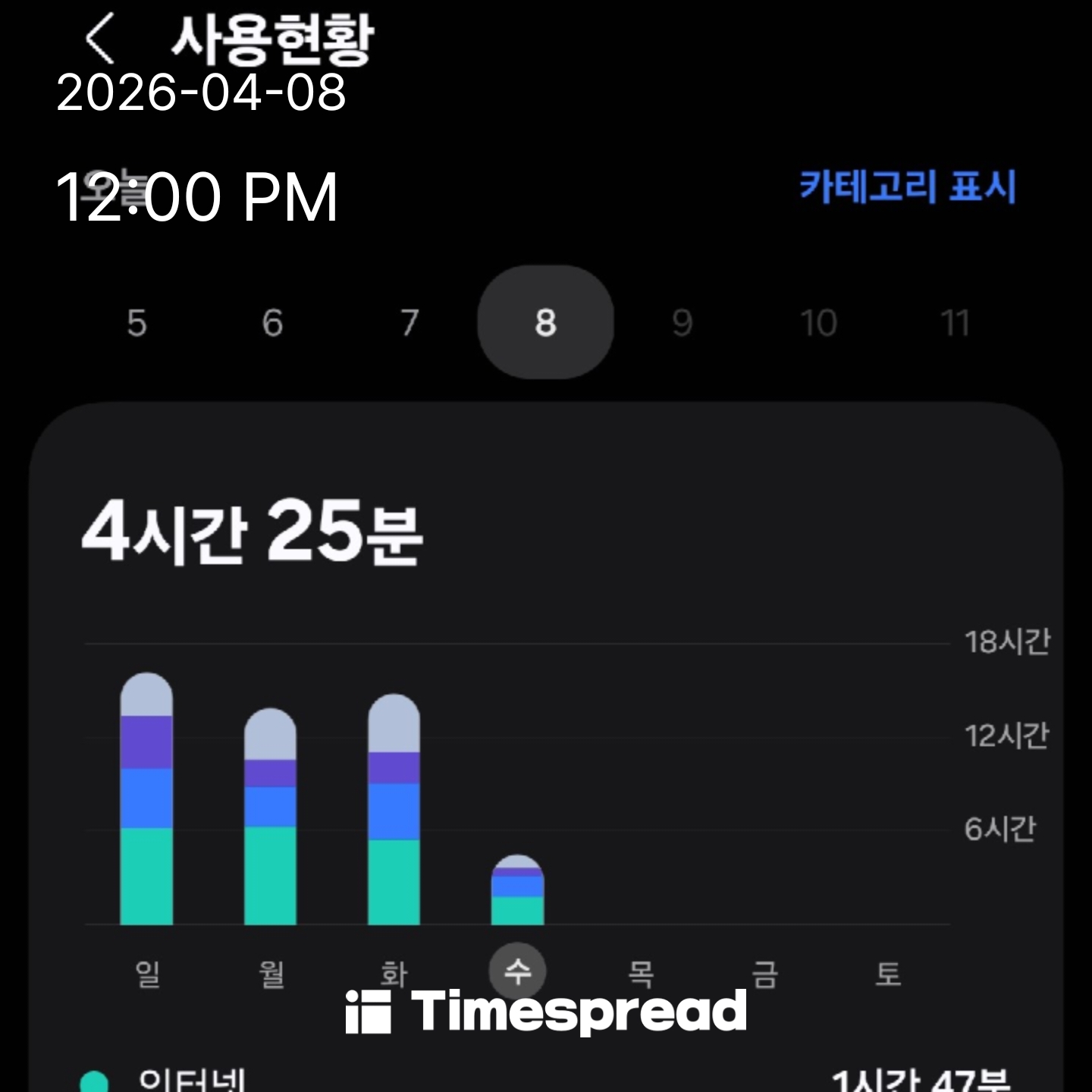
Task: Tap the 카테고리 표시 link
Action: 907,187
